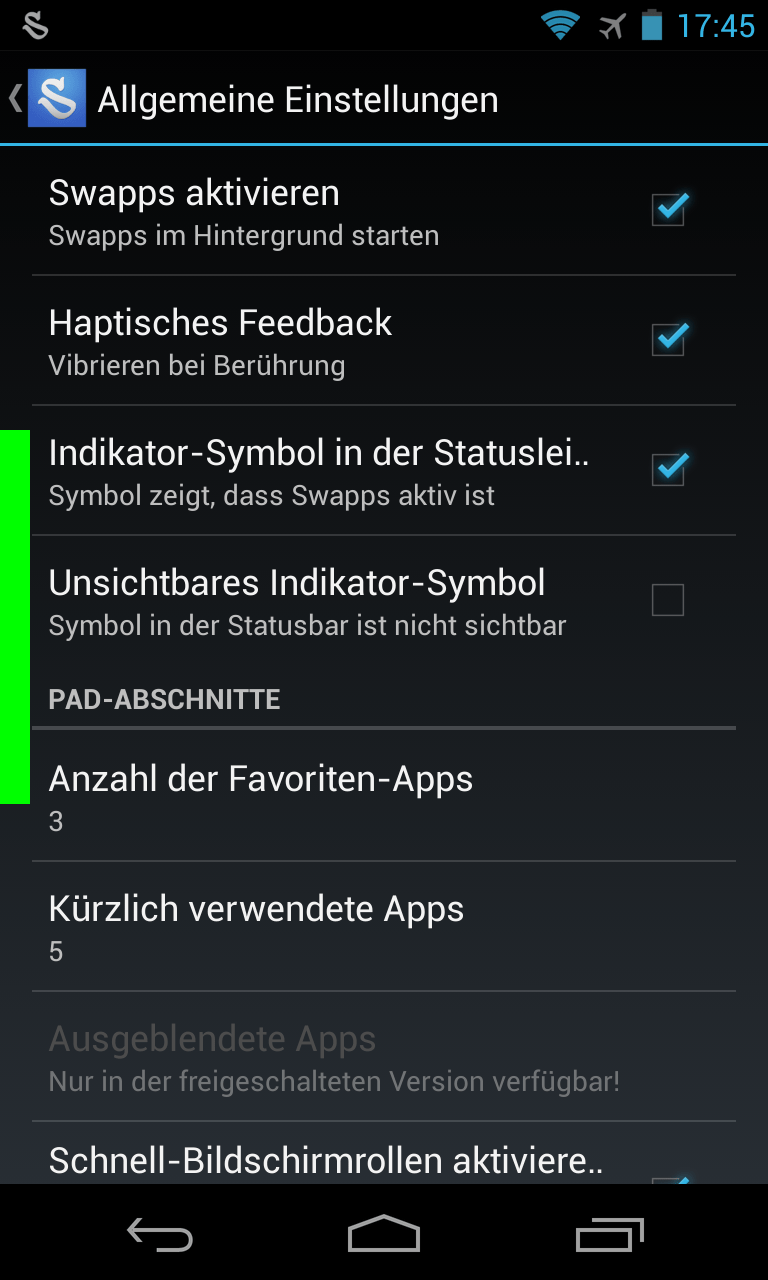Go to the home screen
The width and height of the screenshot is (768, 1280).
(384, 1236)
